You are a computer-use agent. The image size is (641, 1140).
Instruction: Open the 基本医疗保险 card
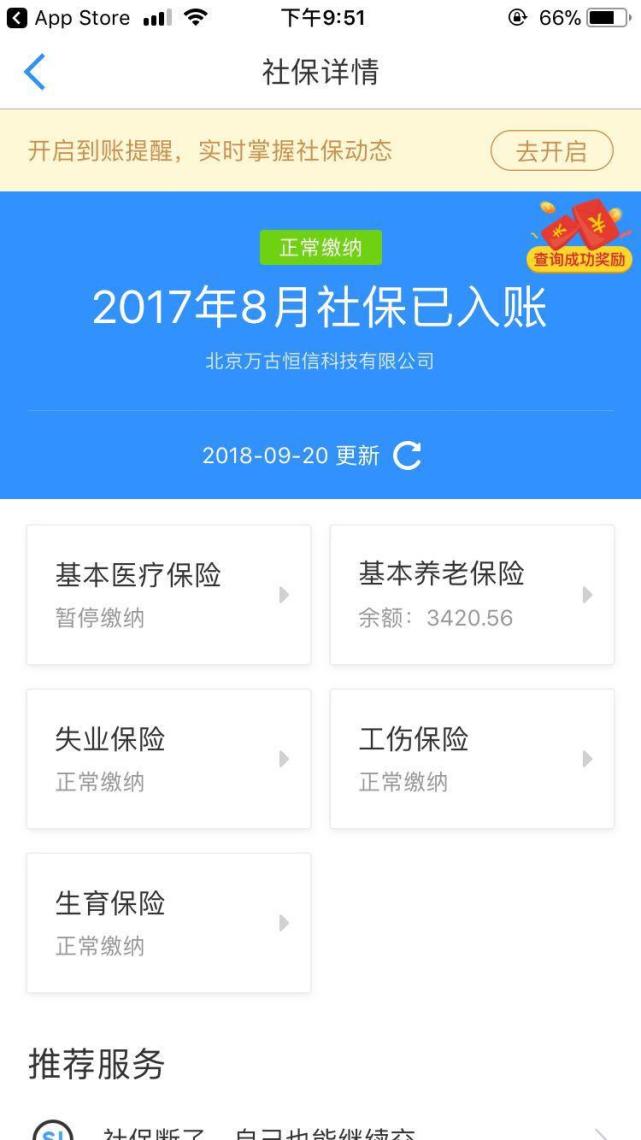click(x=168, y=595)
